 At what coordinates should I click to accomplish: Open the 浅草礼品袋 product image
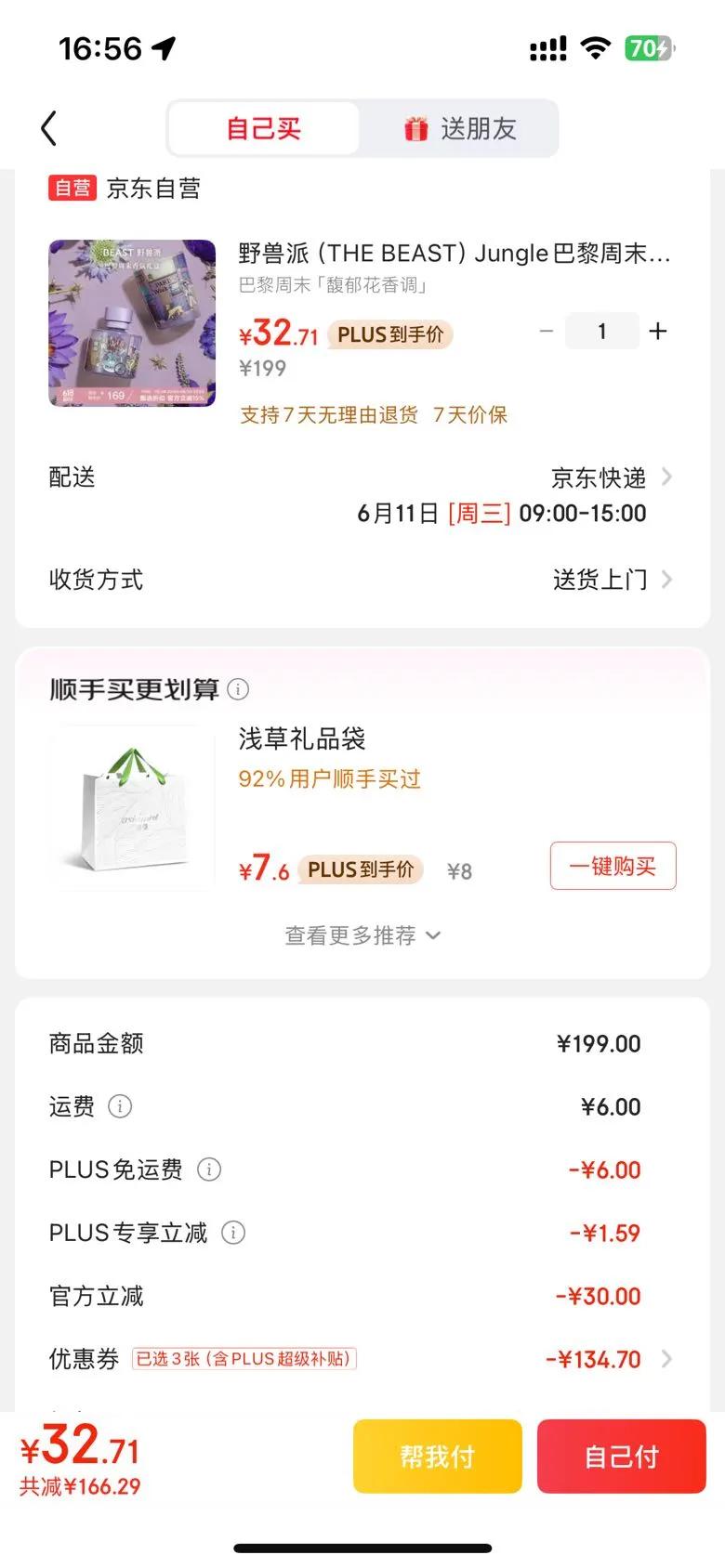click(x=132, y=808)
